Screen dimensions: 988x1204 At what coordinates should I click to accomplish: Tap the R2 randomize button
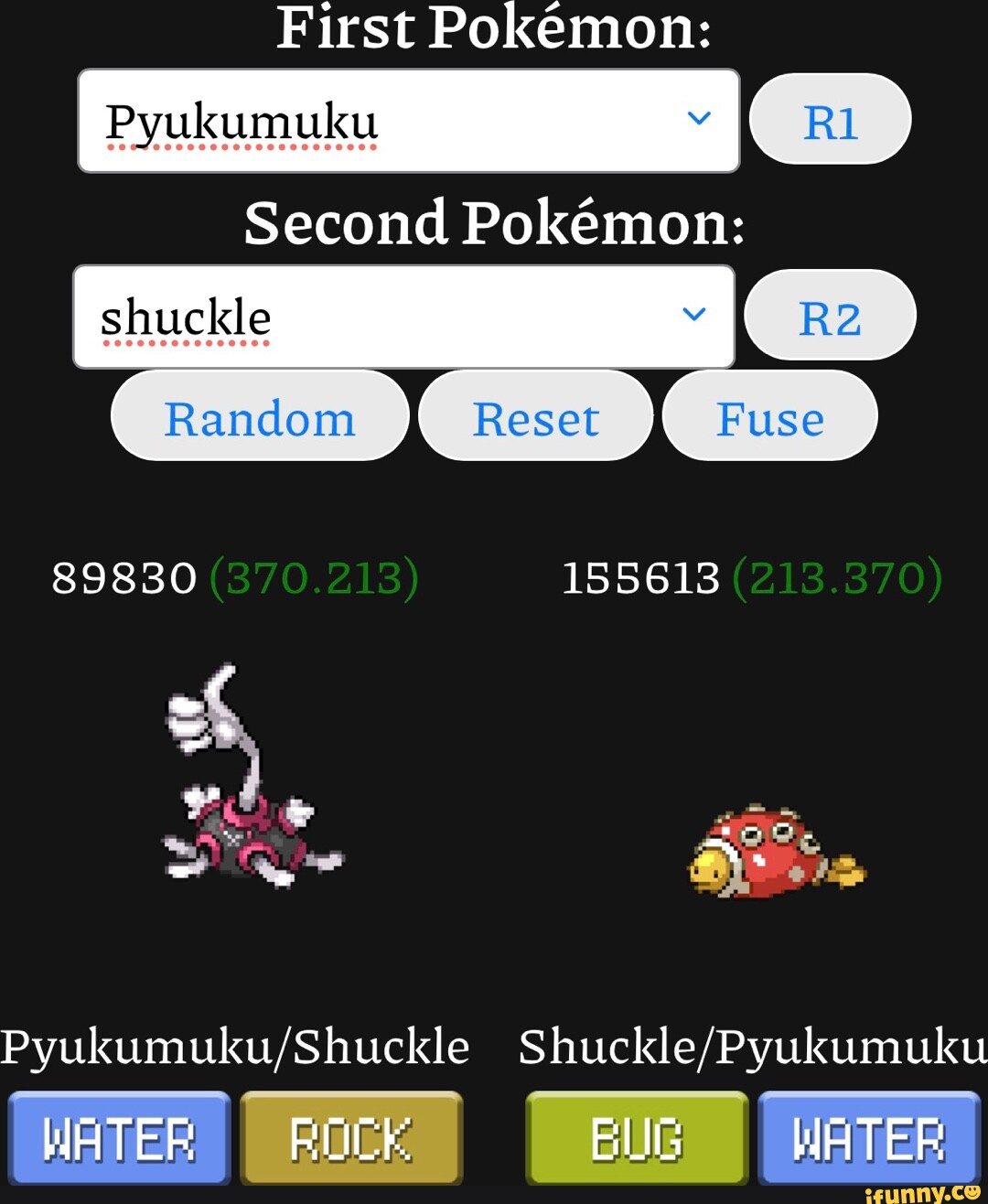[830, 317]
